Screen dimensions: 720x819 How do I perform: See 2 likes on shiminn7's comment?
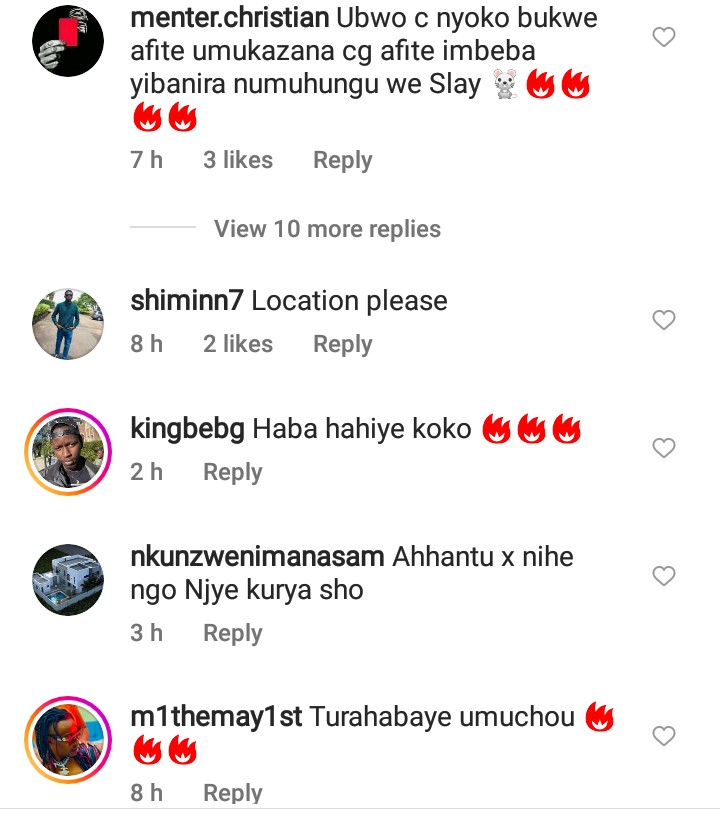pyautogui.click(x=238, y=344)
